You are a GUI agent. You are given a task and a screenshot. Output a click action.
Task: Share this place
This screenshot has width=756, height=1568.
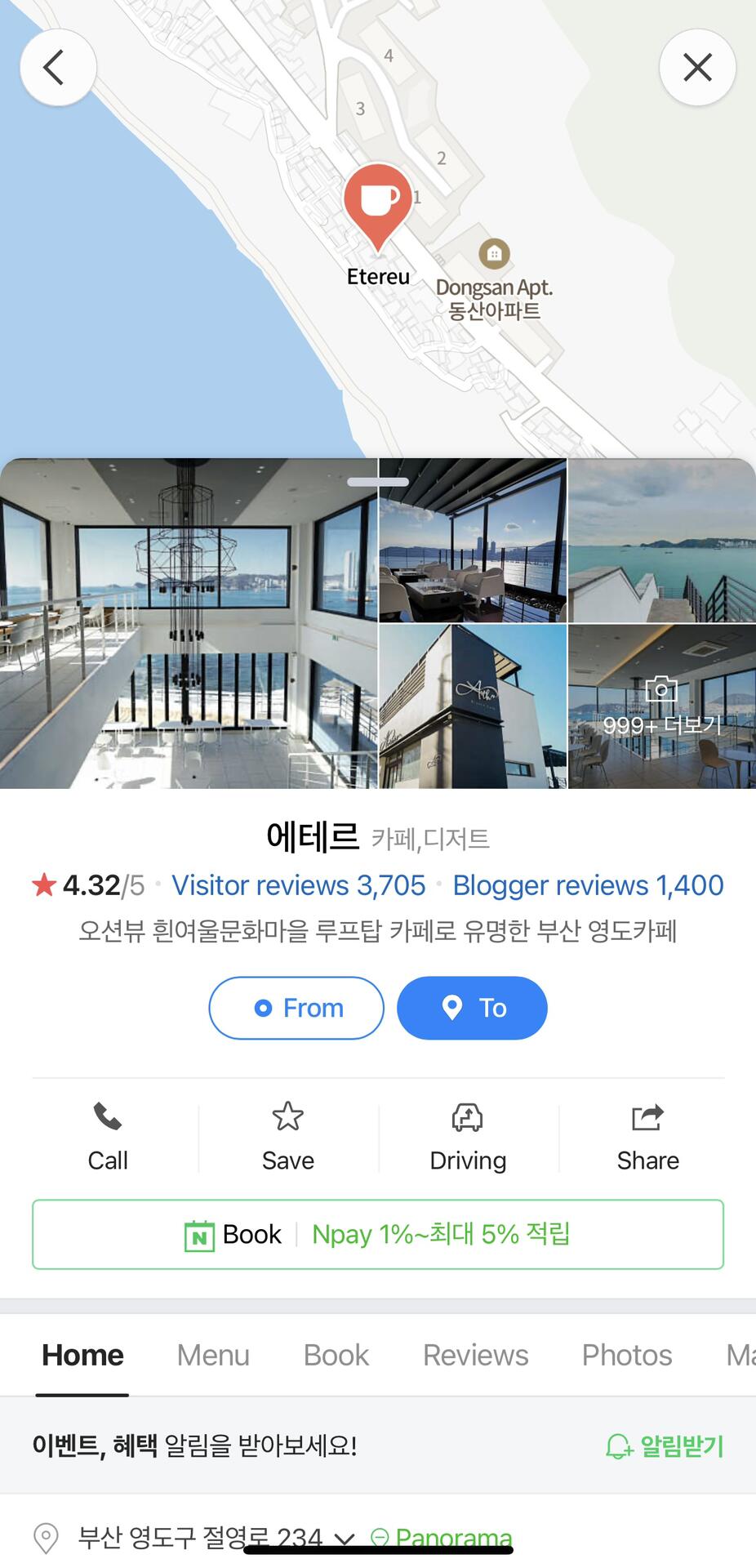click(647, 1137)
